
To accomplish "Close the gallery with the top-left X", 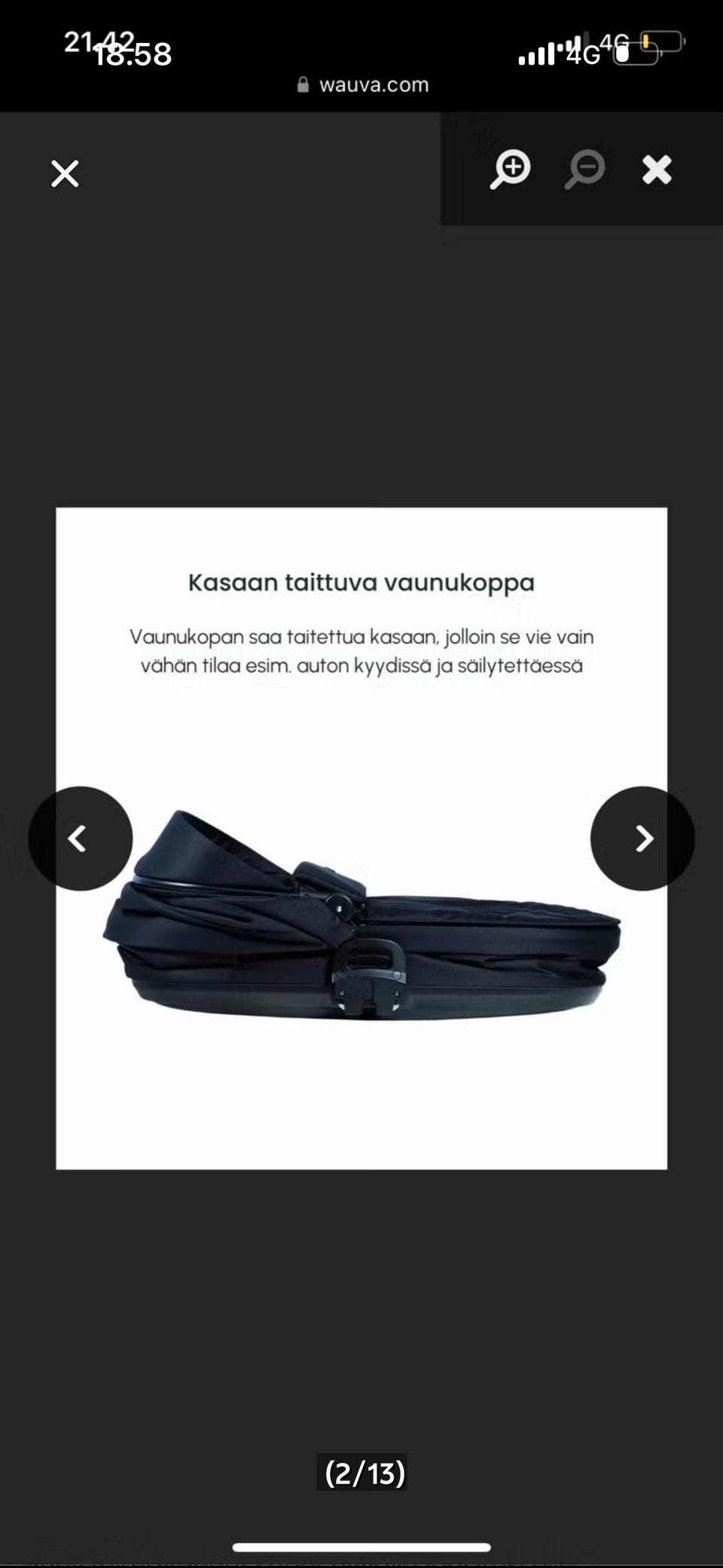I will (64, 173).
